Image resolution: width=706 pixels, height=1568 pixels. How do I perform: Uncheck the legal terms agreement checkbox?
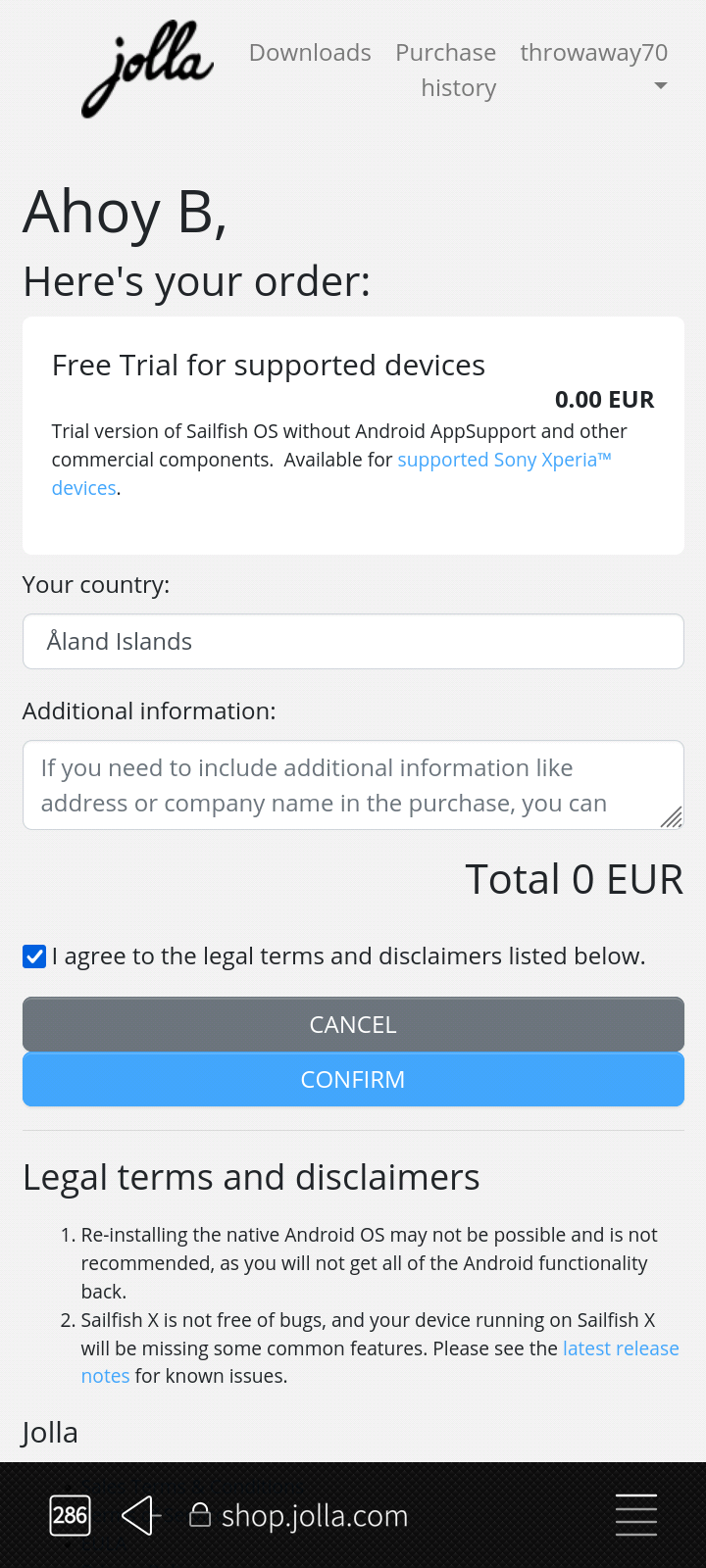(34, 956)
